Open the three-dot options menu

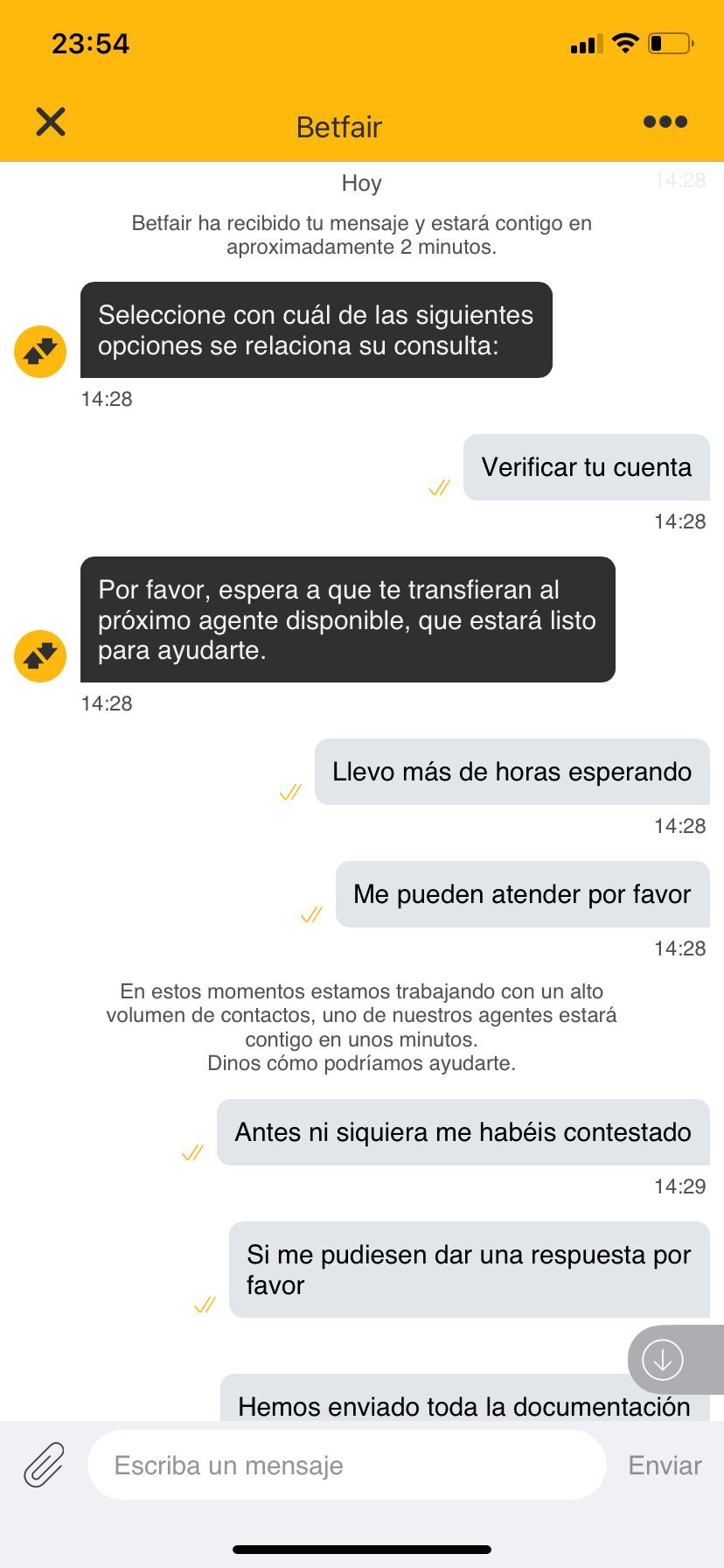665,122
